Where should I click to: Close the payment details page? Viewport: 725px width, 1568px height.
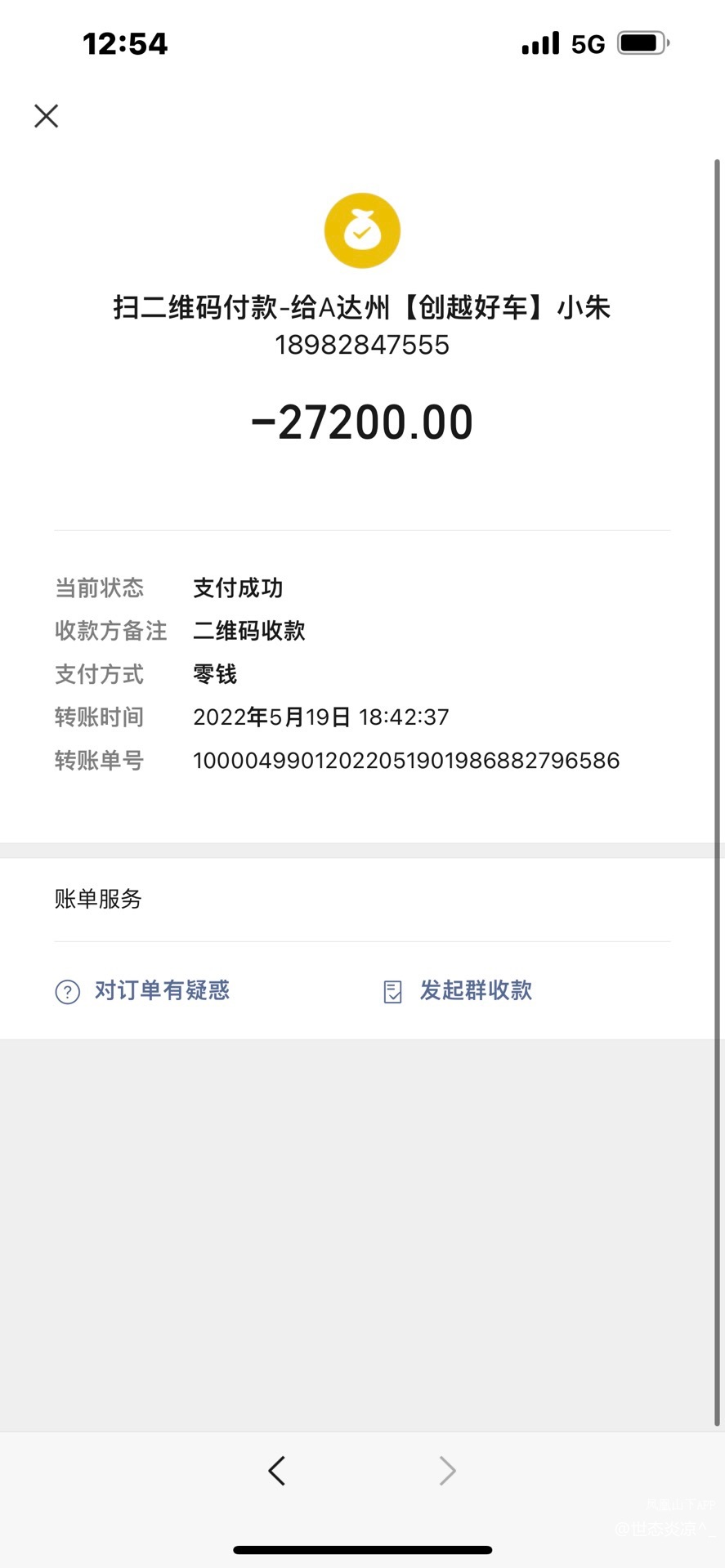click(x=47, y=116)
